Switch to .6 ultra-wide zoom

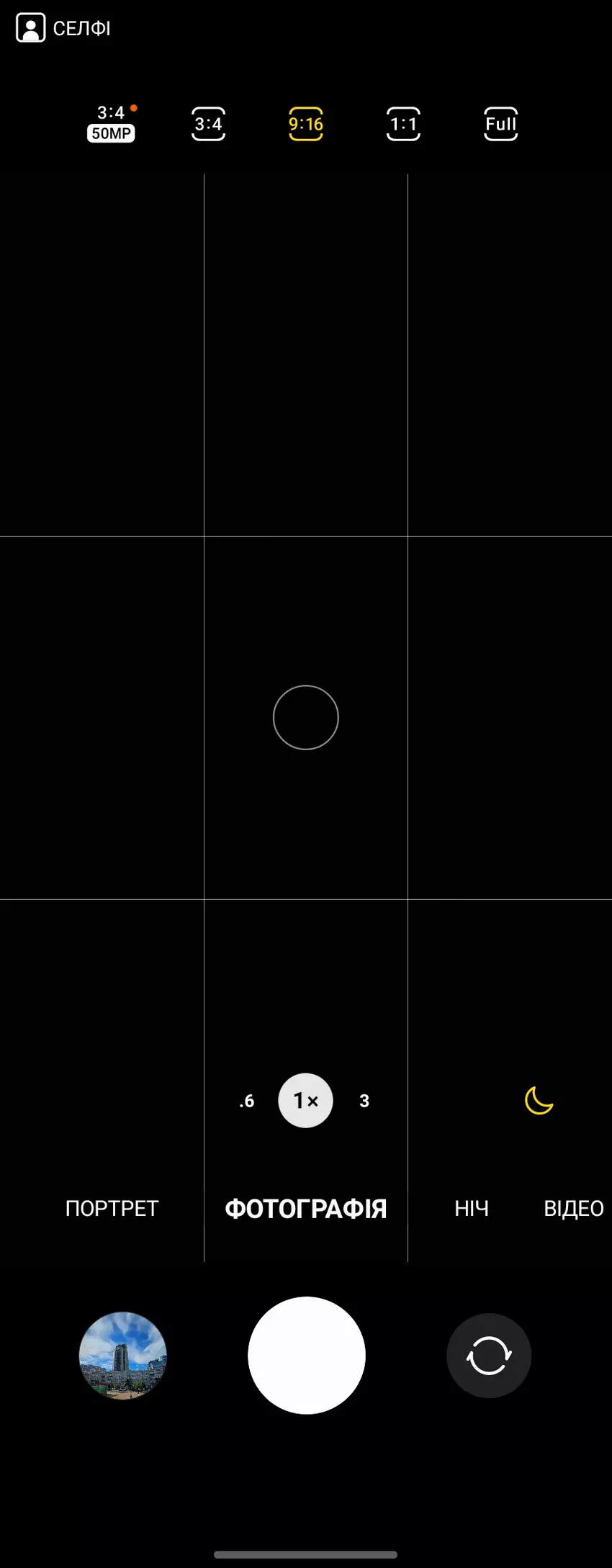(x=247, y=1101)
